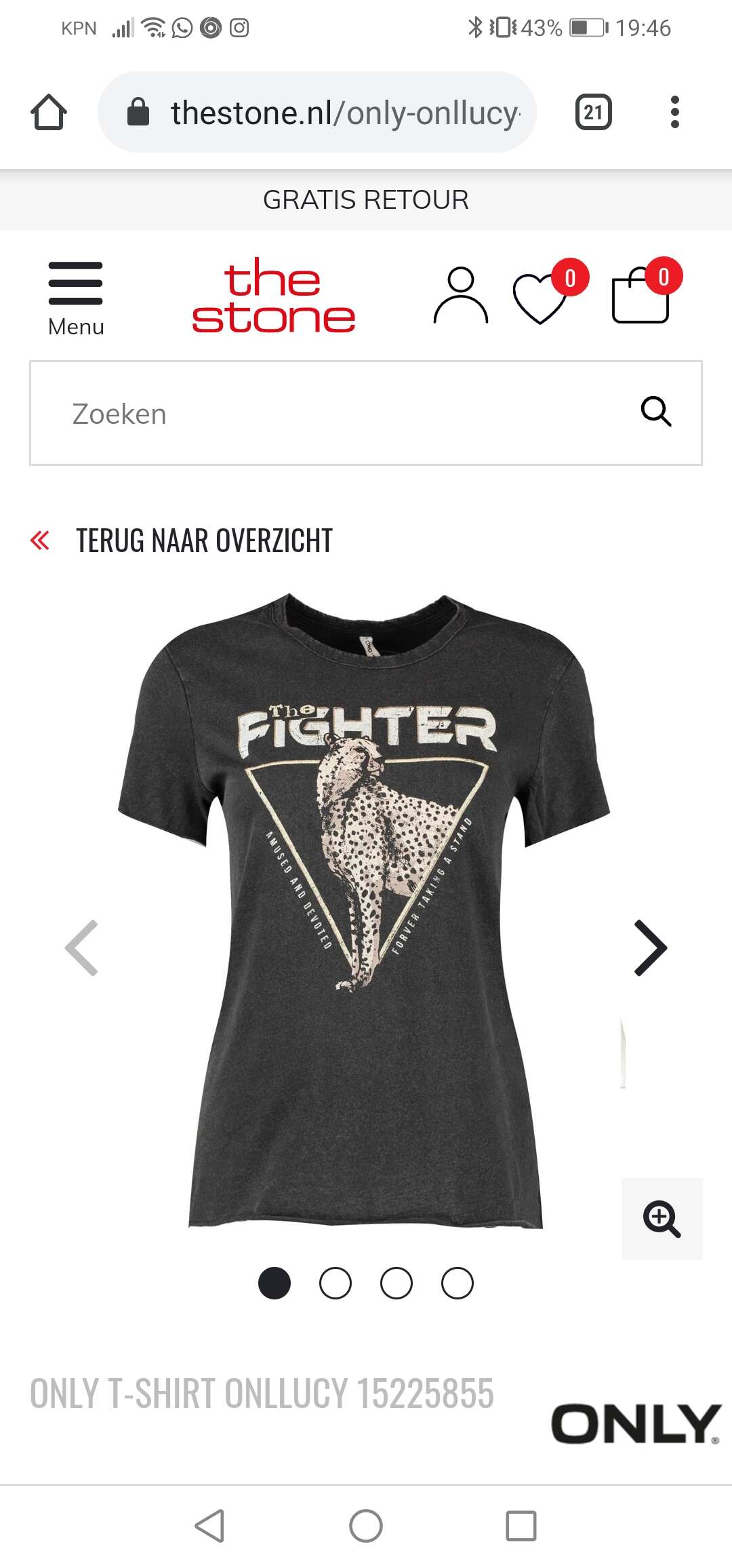Open the account profile icon

(x=460, y=295)
